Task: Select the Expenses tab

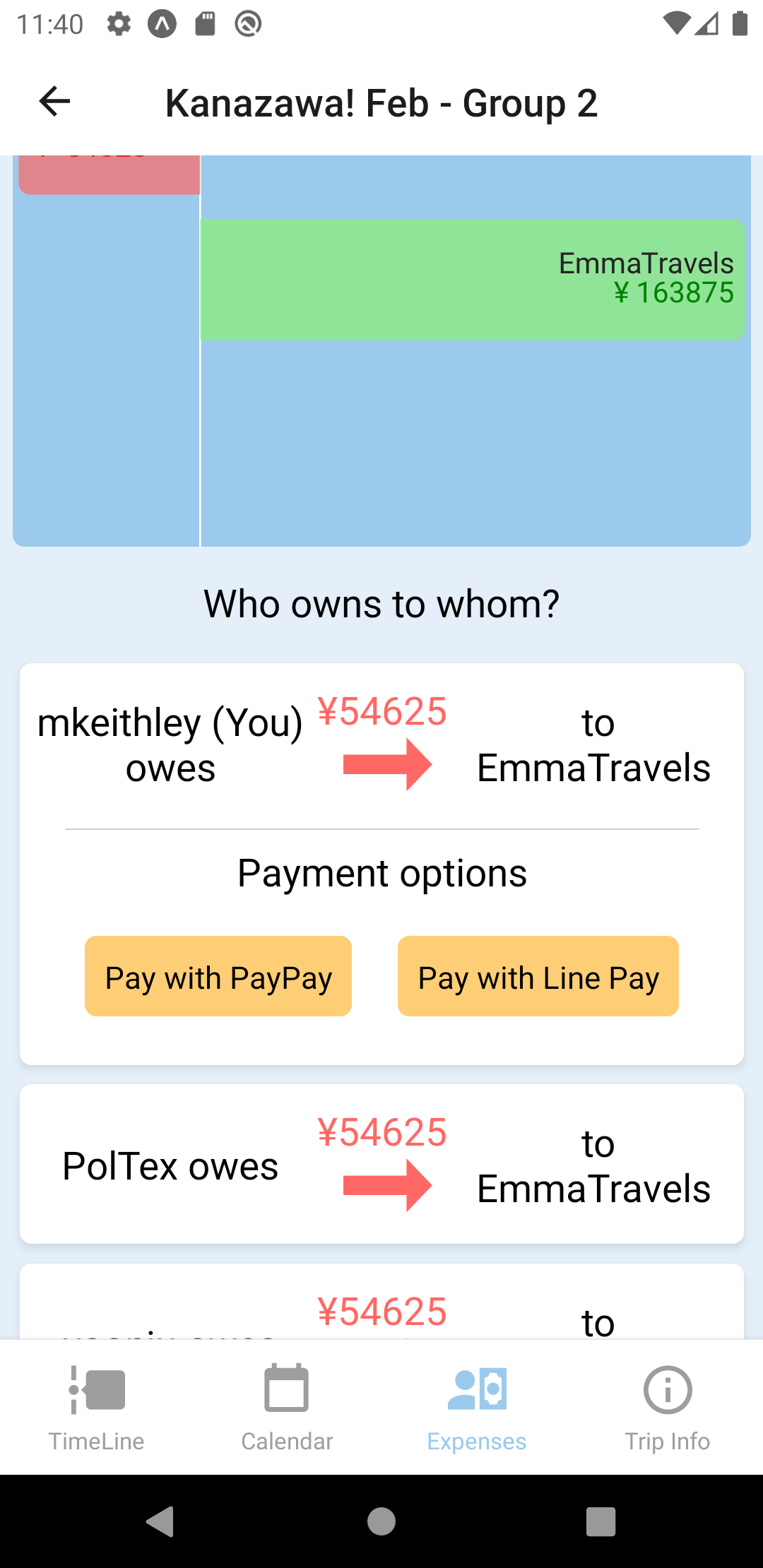Action: 477,1407
